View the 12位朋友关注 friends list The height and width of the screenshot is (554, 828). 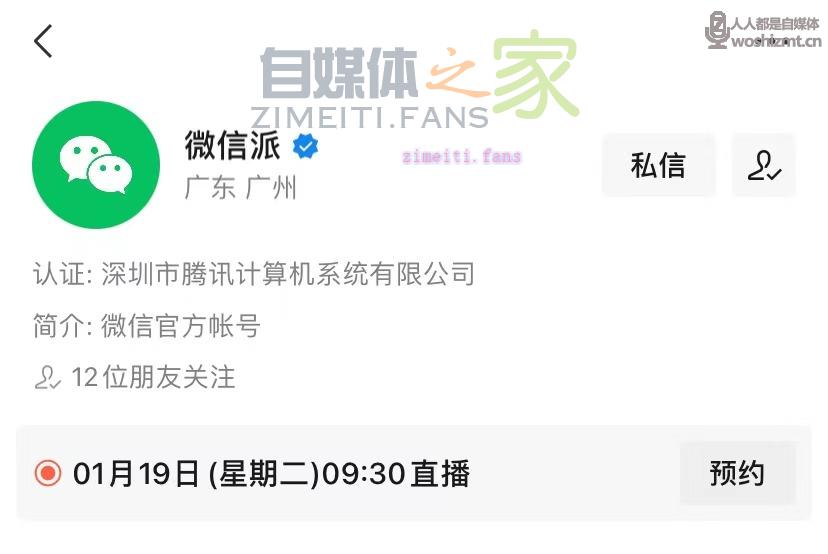(136, 377)
